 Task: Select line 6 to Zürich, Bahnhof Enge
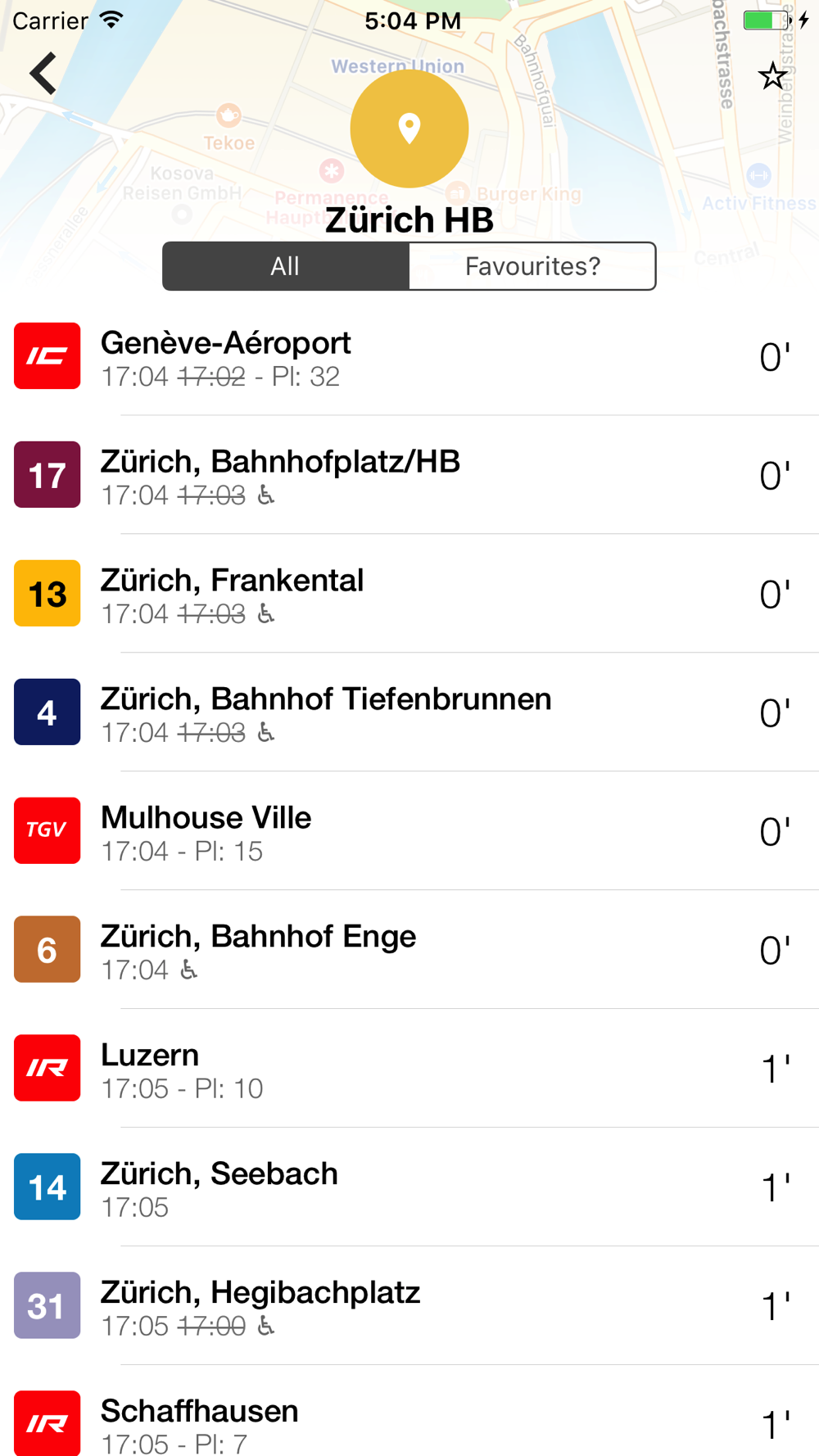click(409, 951)
